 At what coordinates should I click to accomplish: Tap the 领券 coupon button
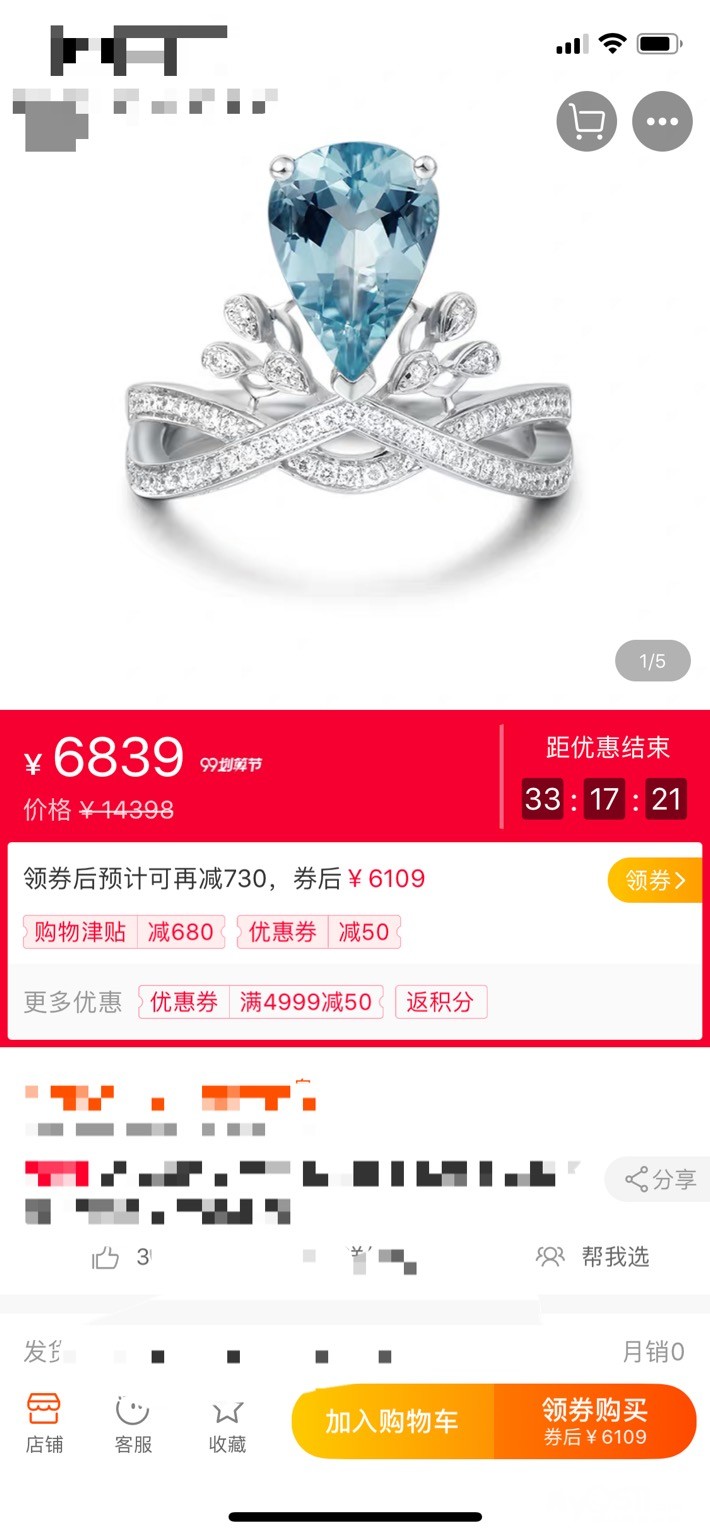click(x=656, y=880)
